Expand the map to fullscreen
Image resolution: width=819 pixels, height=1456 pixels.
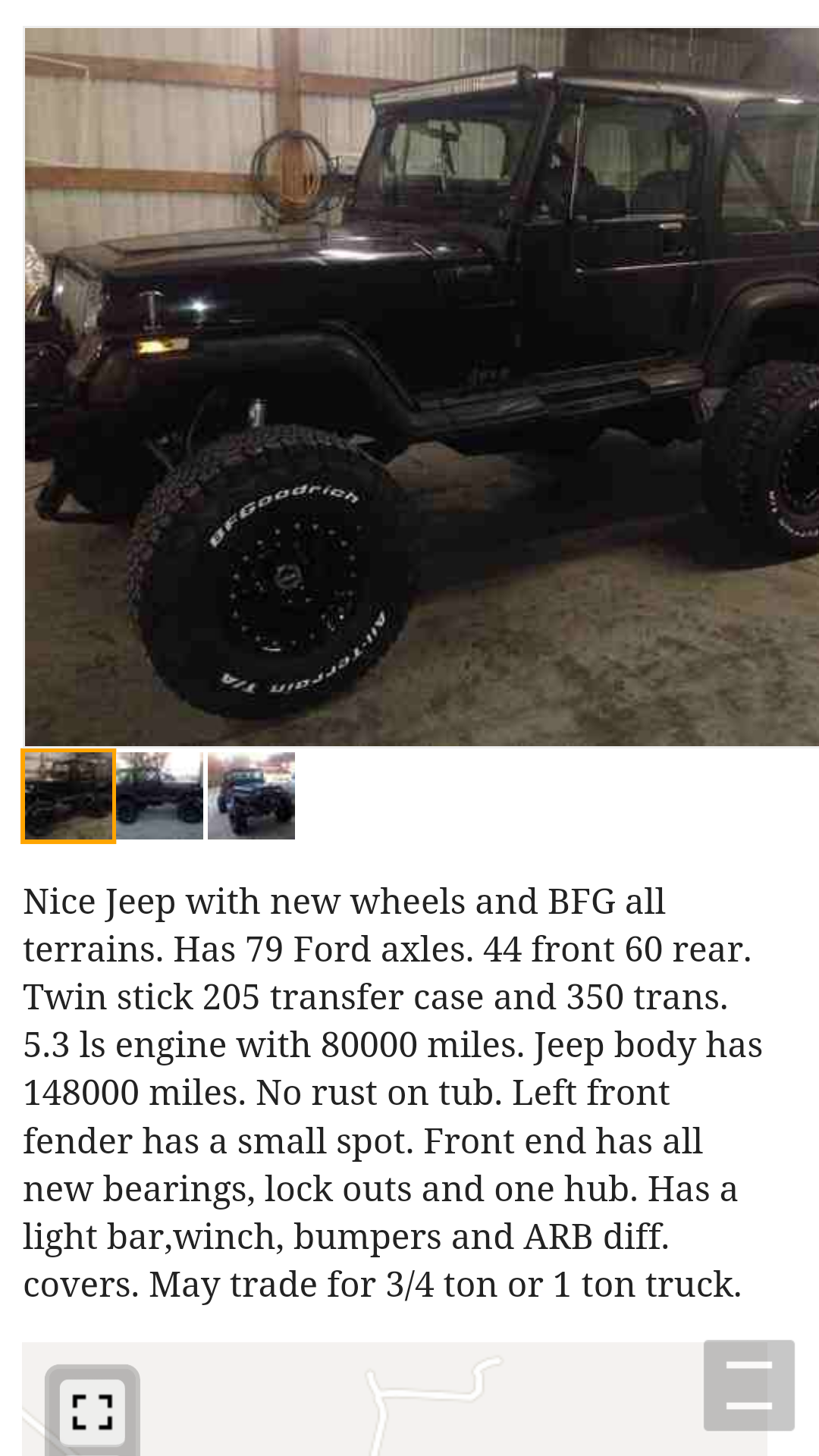point(93,1411)
